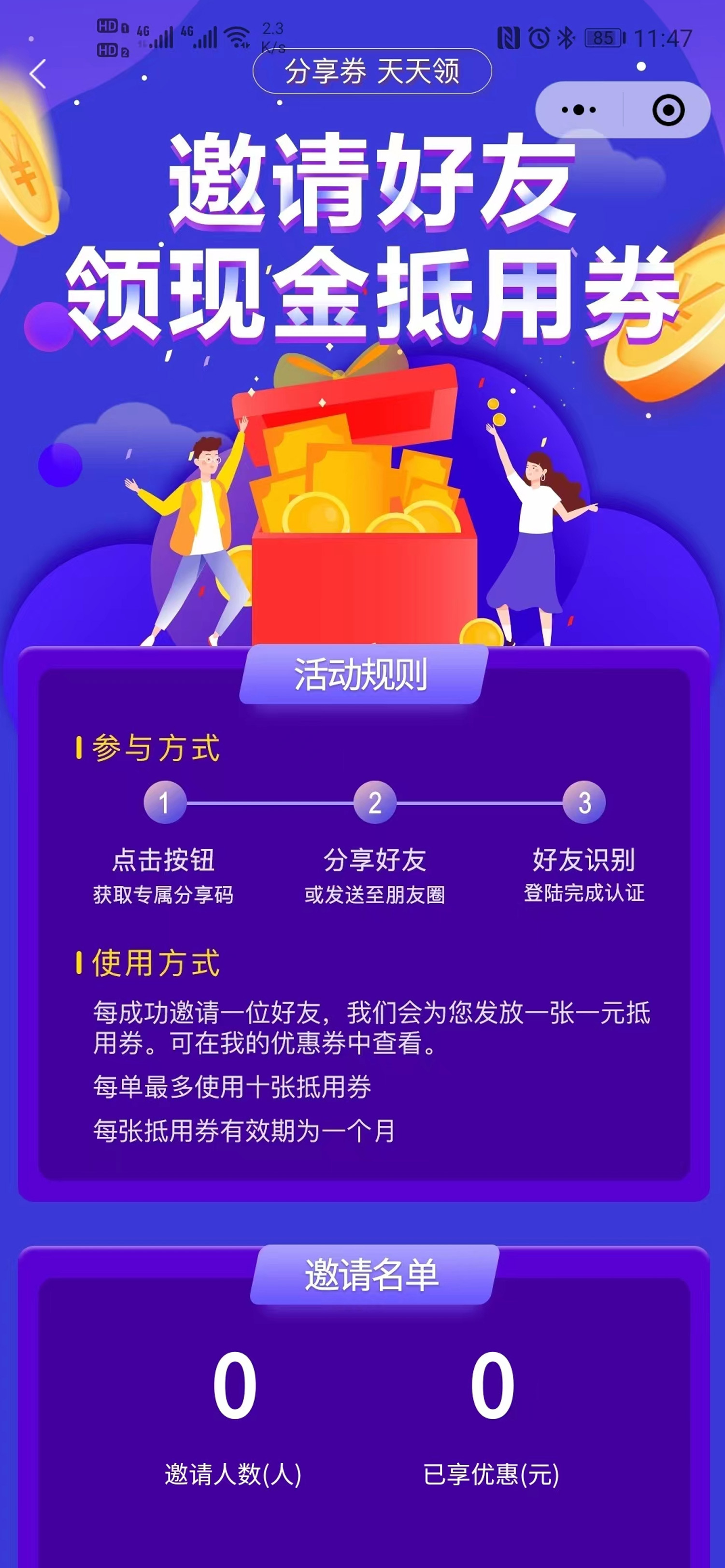725x1568 pixels.
Task: Close the mini program via the circle icon
Action: click(x=668, y=110)
